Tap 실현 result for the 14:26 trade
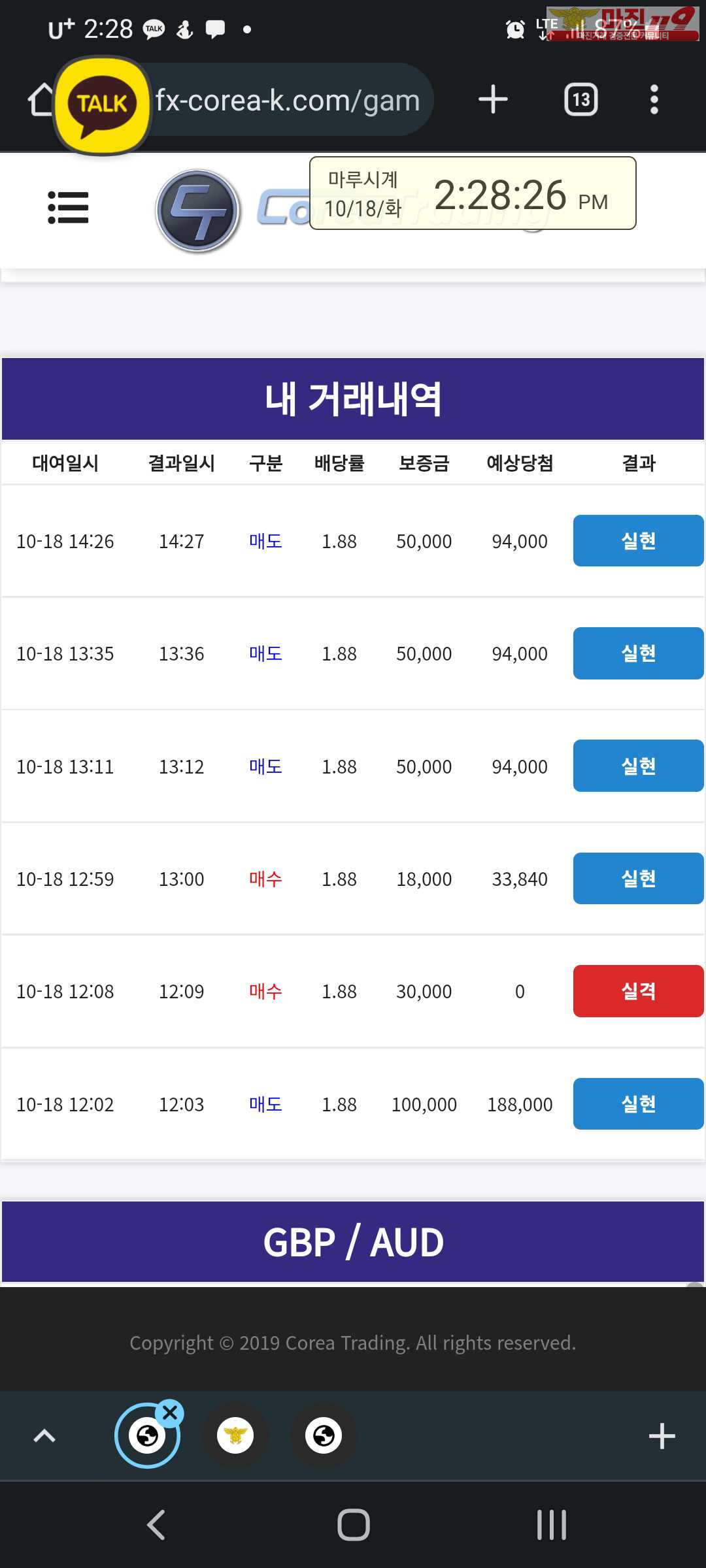 [638, 540]
